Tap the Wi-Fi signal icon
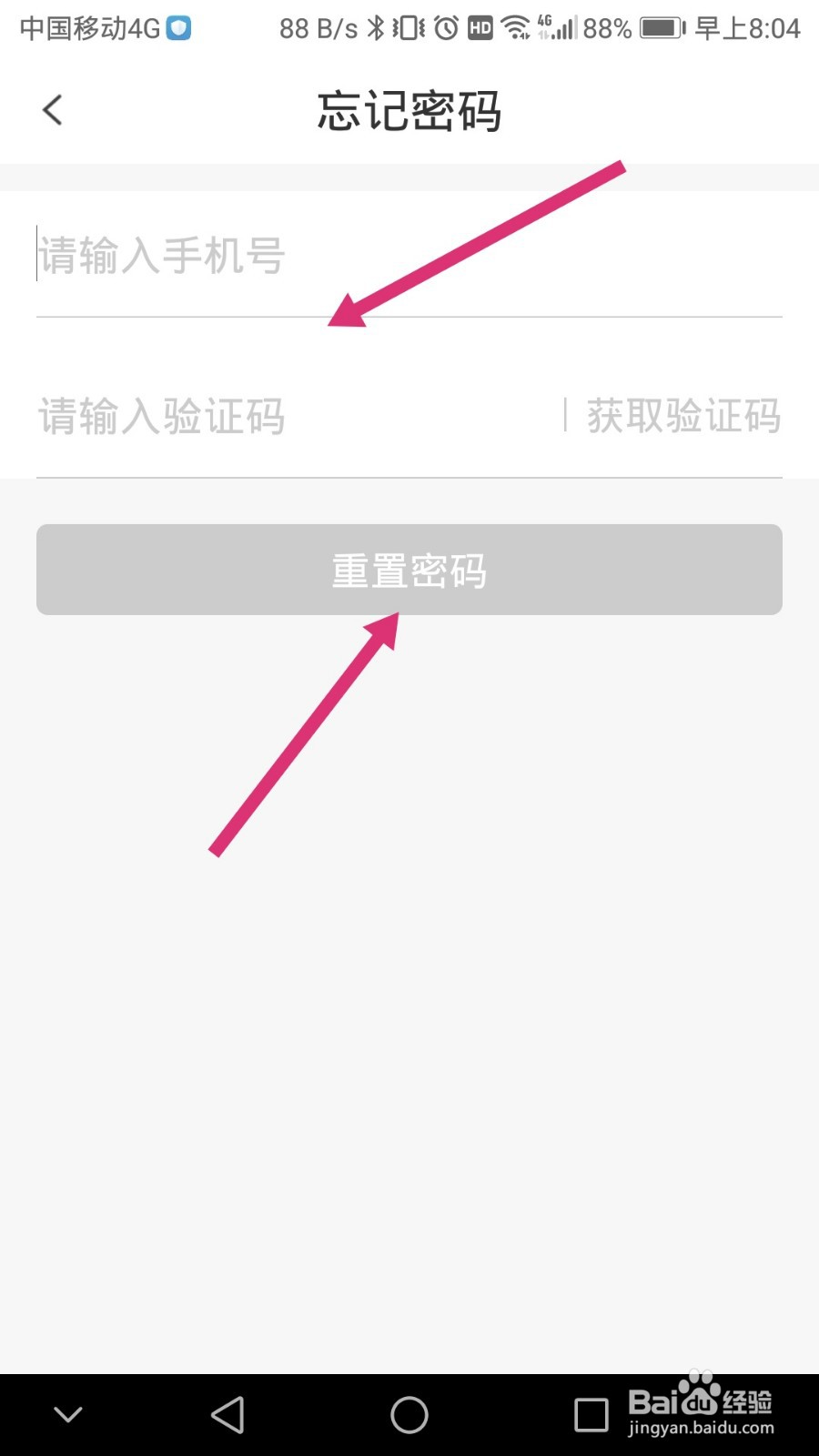The height and width of the screenshot is (1456, 819). point(515,28)
